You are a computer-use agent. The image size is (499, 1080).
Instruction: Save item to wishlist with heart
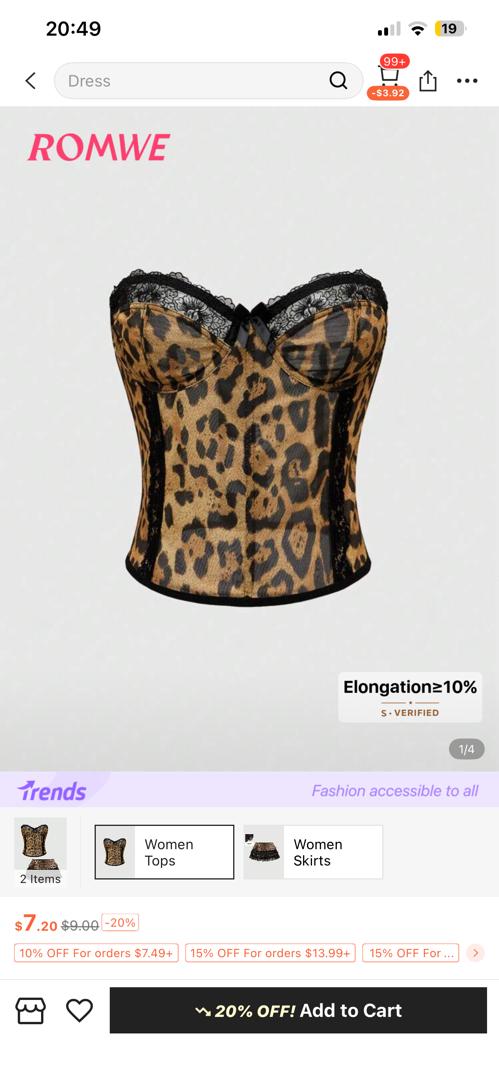click(x=79, y=1010)
